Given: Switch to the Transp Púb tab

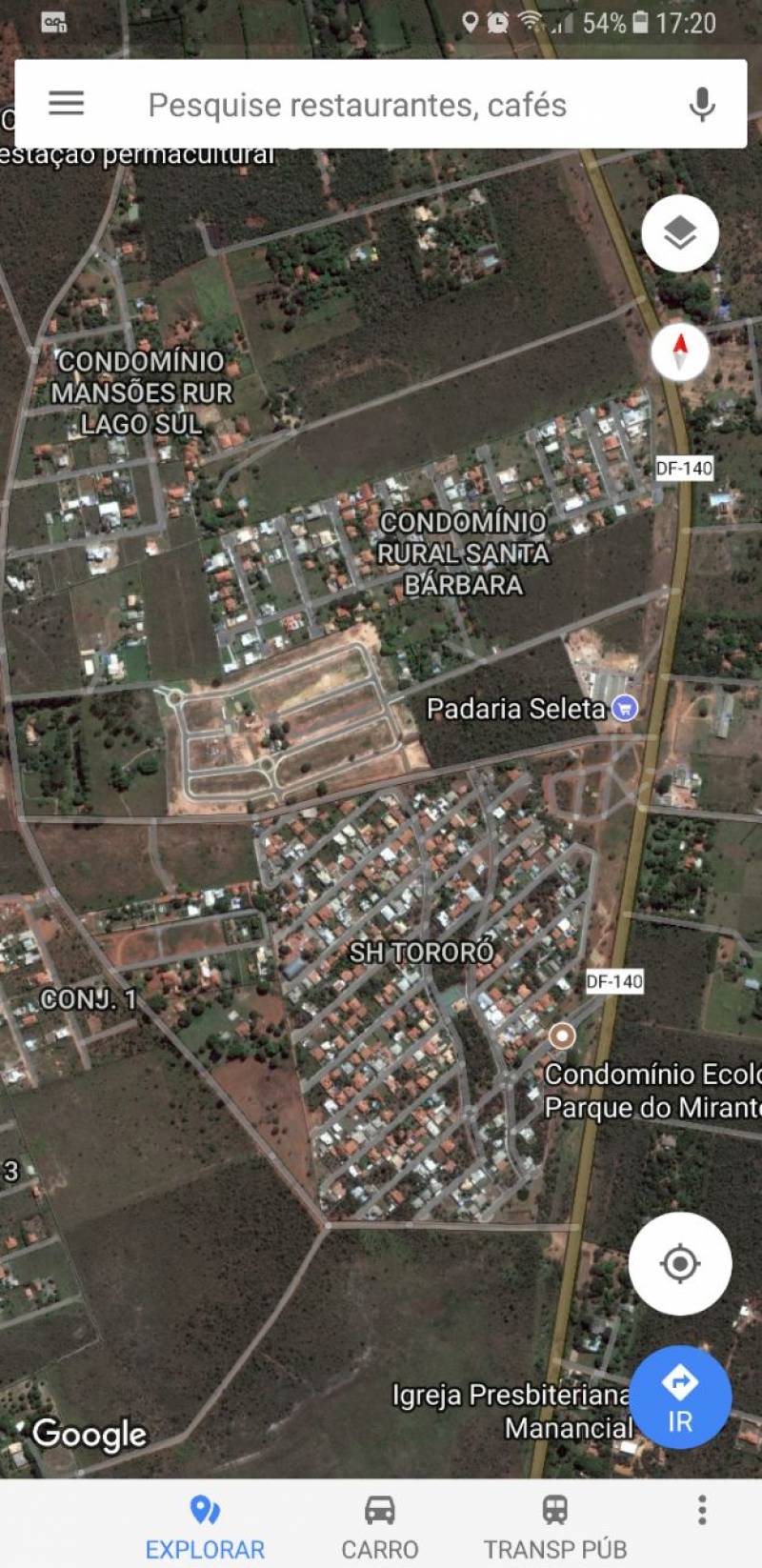Looking at the screenshot, I should click(x=555, y=1525).
